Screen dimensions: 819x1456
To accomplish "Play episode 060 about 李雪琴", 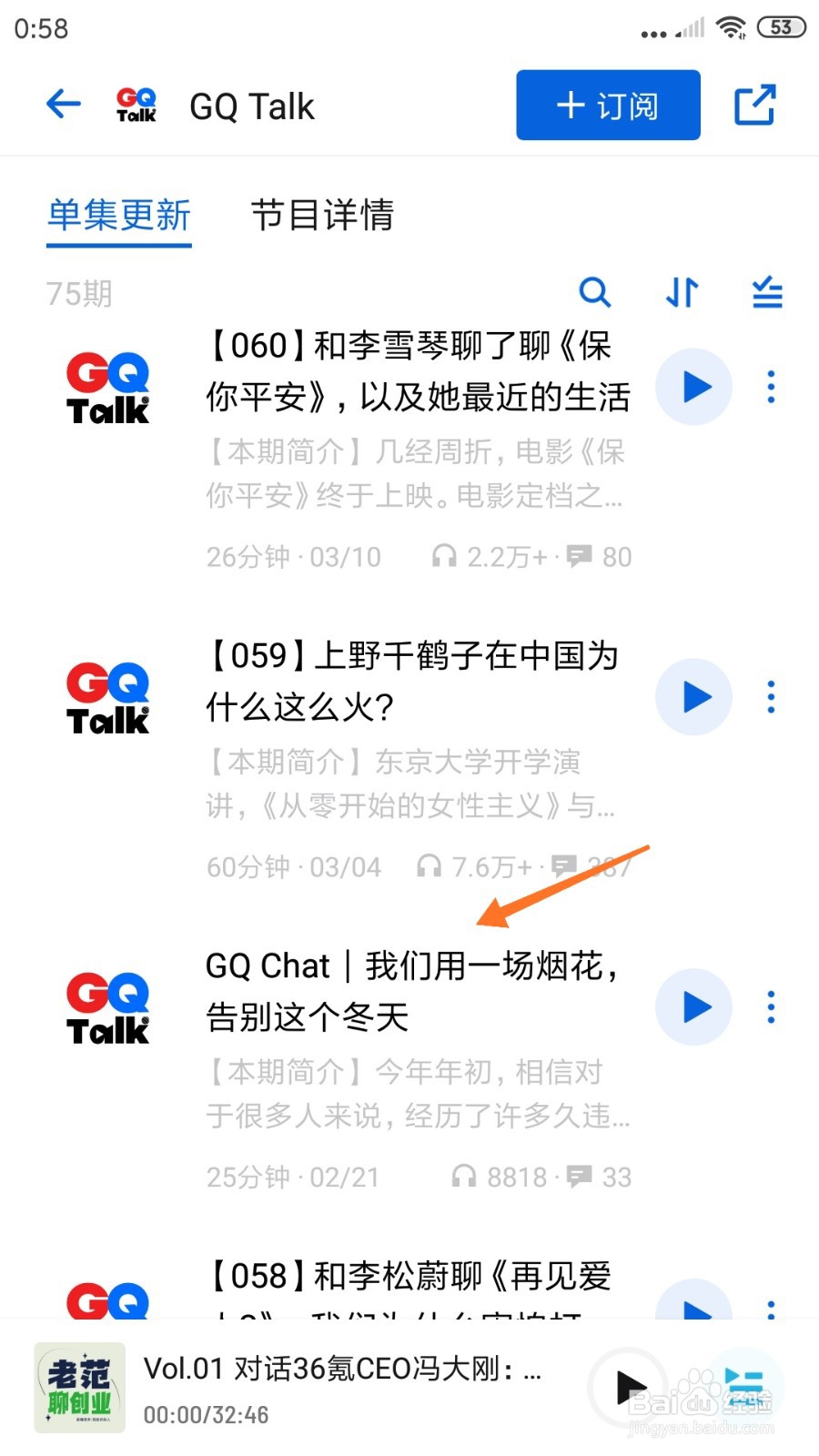I will click(x=693, y=387).
